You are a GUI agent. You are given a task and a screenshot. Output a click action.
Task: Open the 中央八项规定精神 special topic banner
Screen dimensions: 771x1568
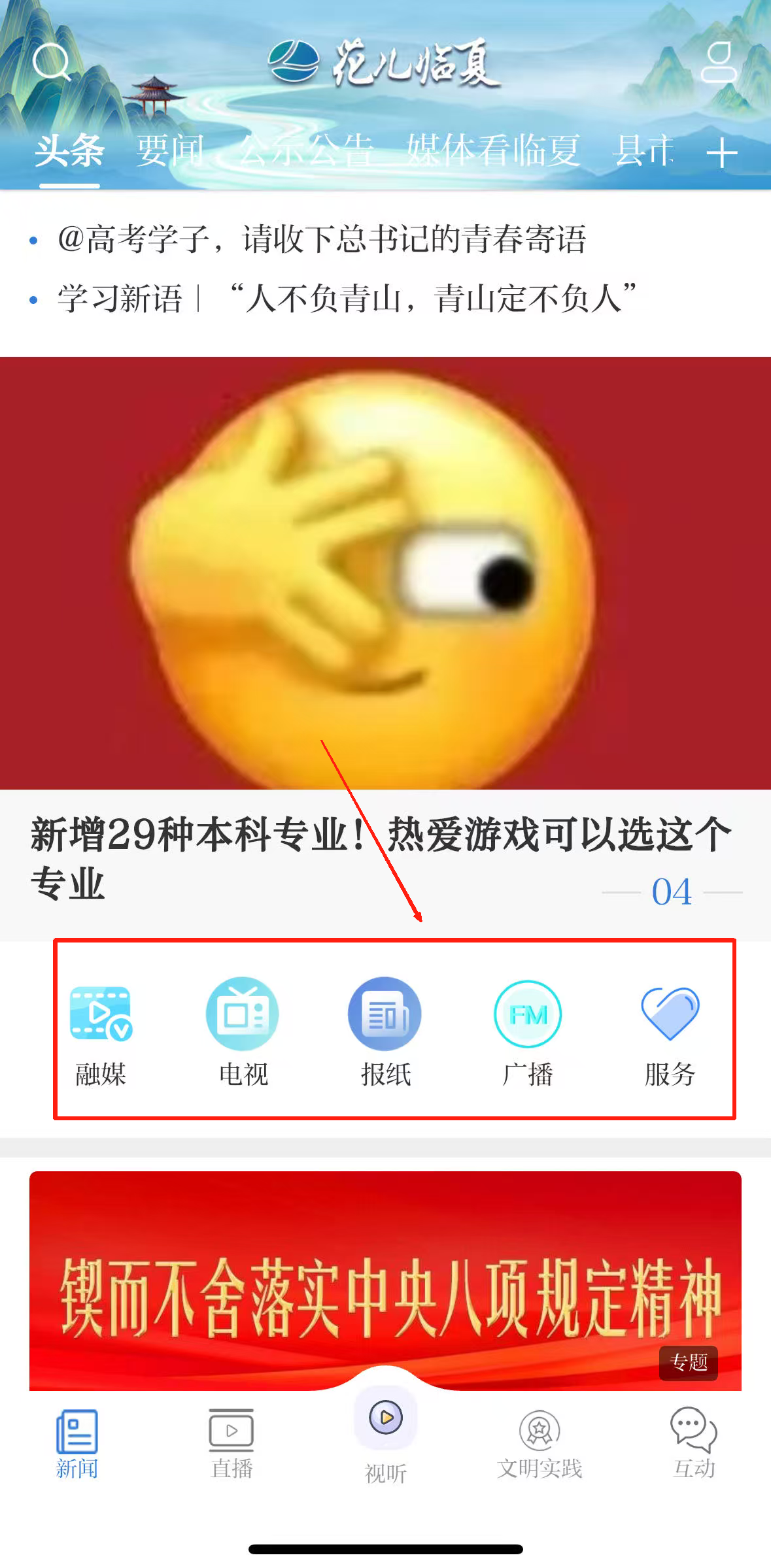pyautogui.click(x=385, y=1280)
